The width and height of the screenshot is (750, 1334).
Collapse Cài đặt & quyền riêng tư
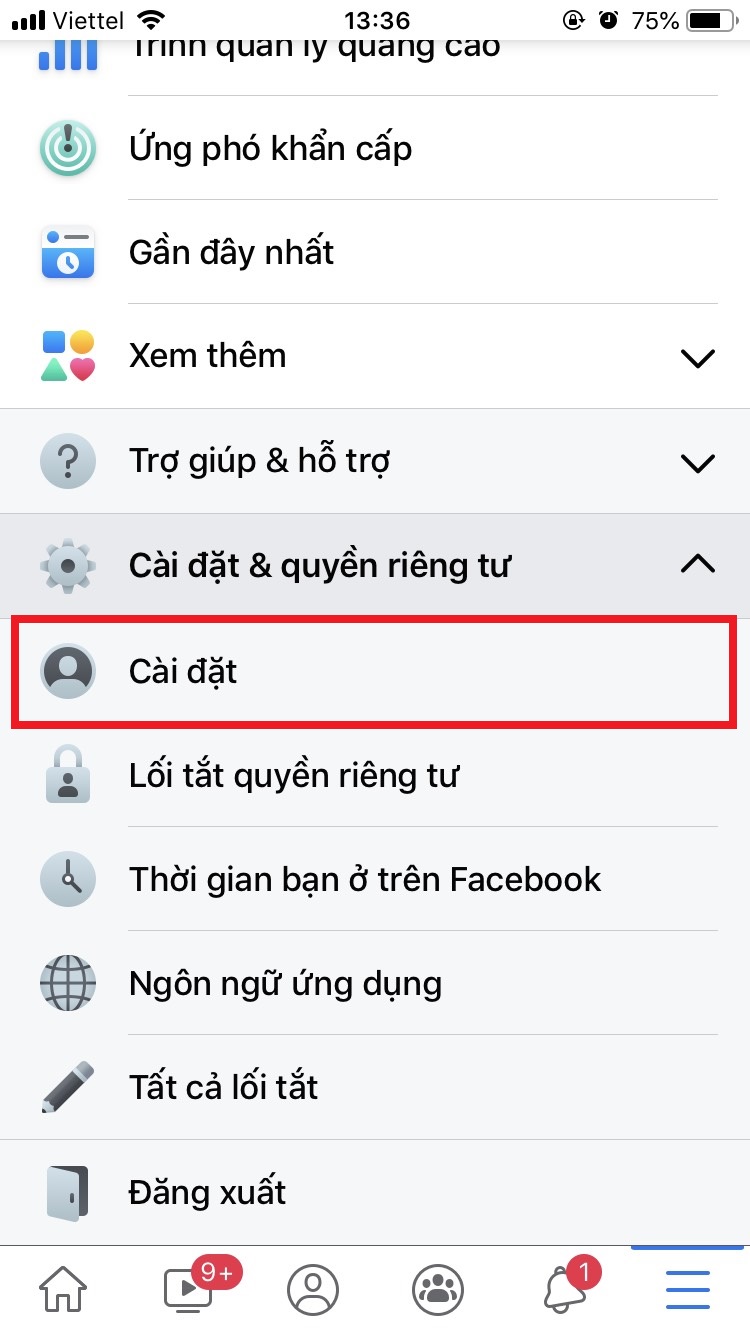pos(374,565)
